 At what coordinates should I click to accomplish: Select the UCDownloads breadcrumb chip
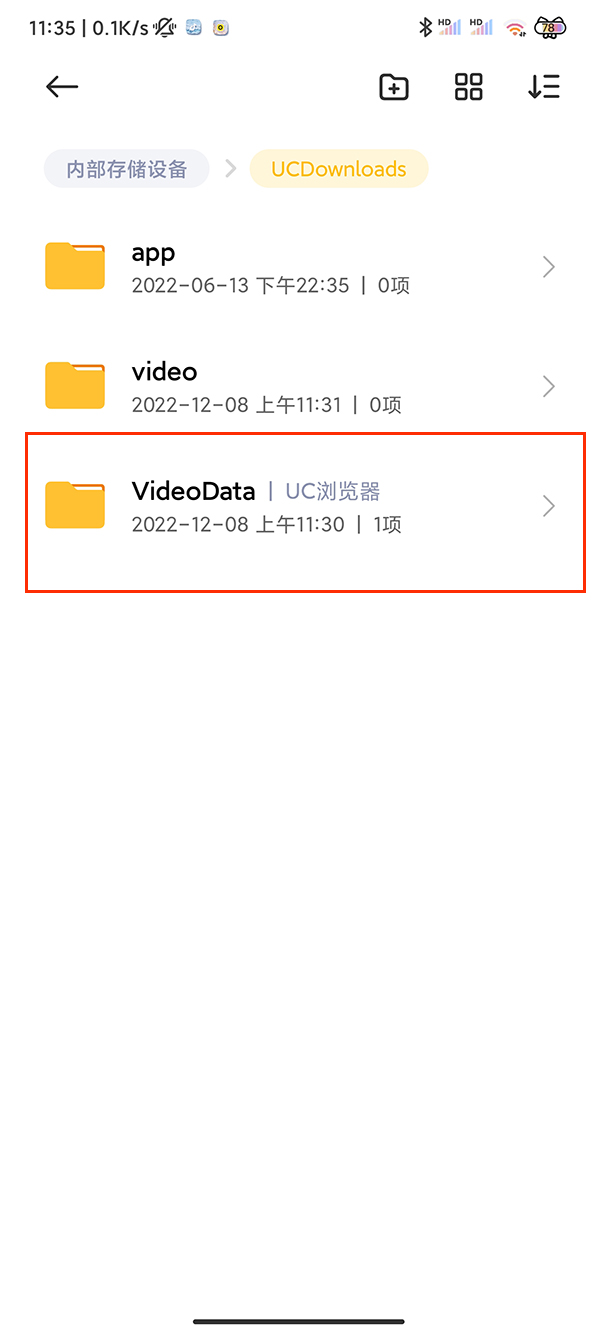[x=339, y=169]
